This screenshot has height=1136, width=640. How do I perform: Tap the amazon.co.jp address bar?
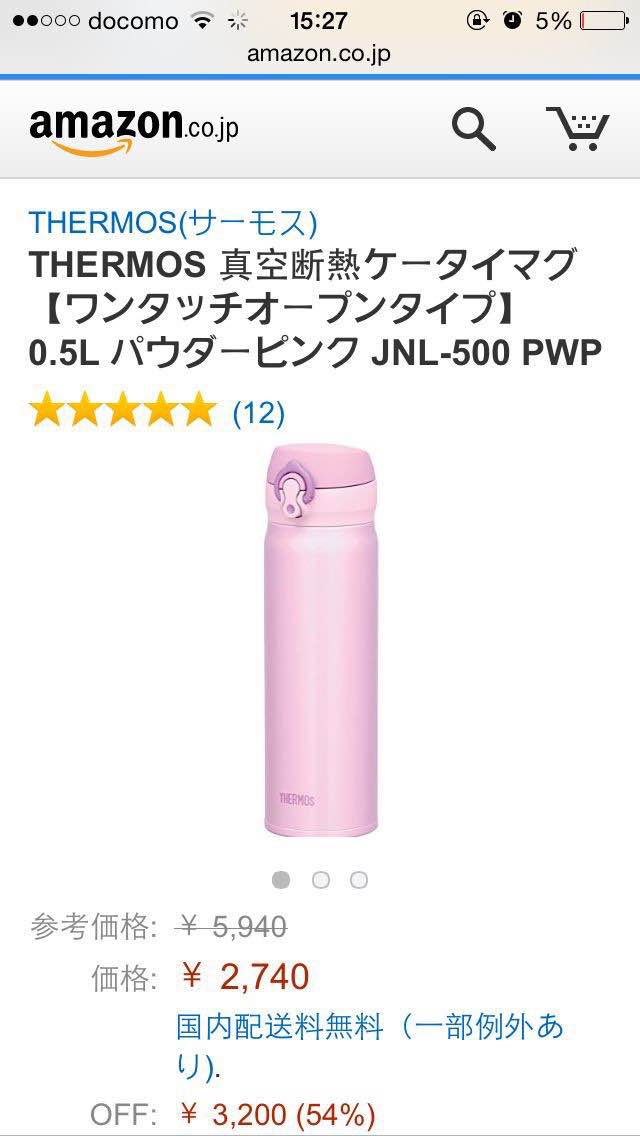point(319,54)
